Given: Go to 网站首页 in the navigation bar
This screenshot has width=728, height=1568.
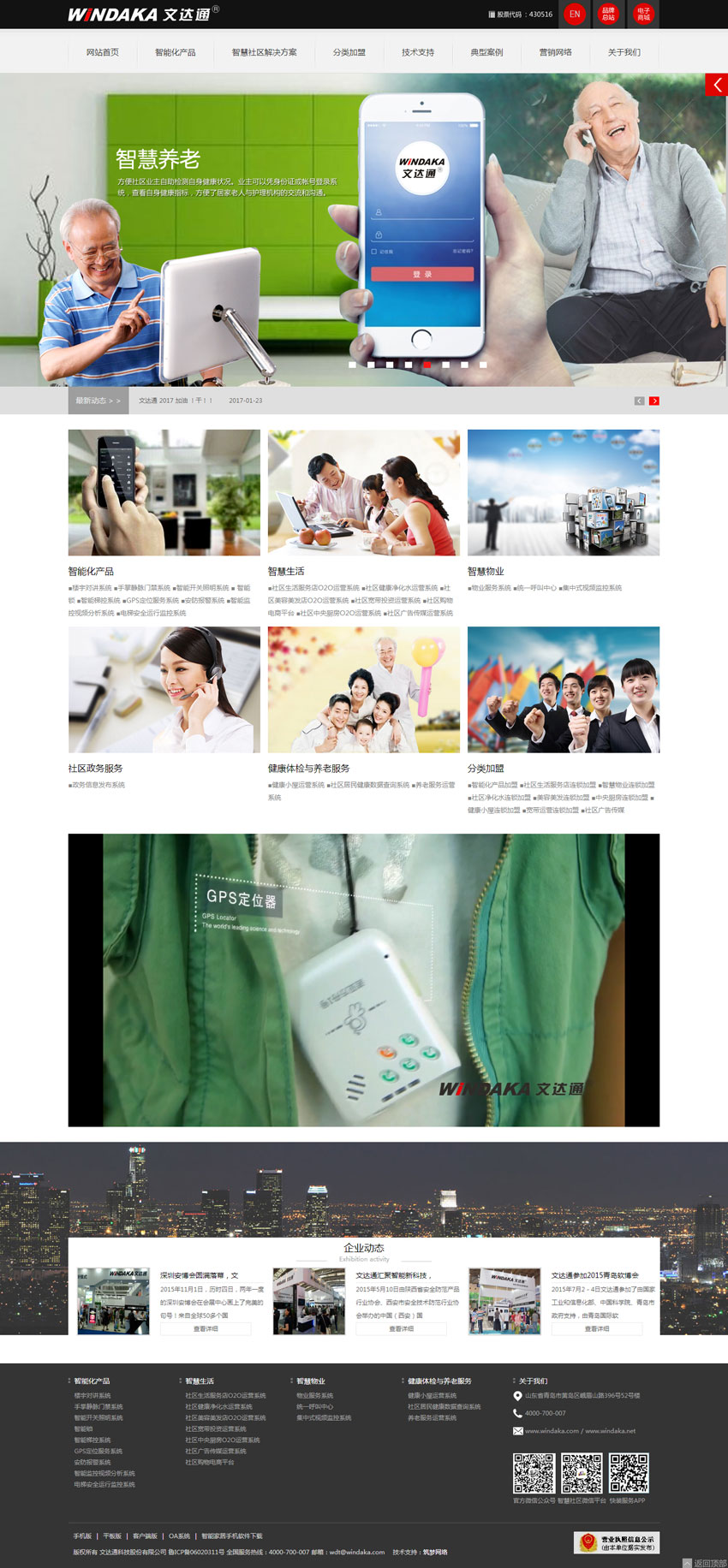Looking at the screenshot, I should (103, 52).
